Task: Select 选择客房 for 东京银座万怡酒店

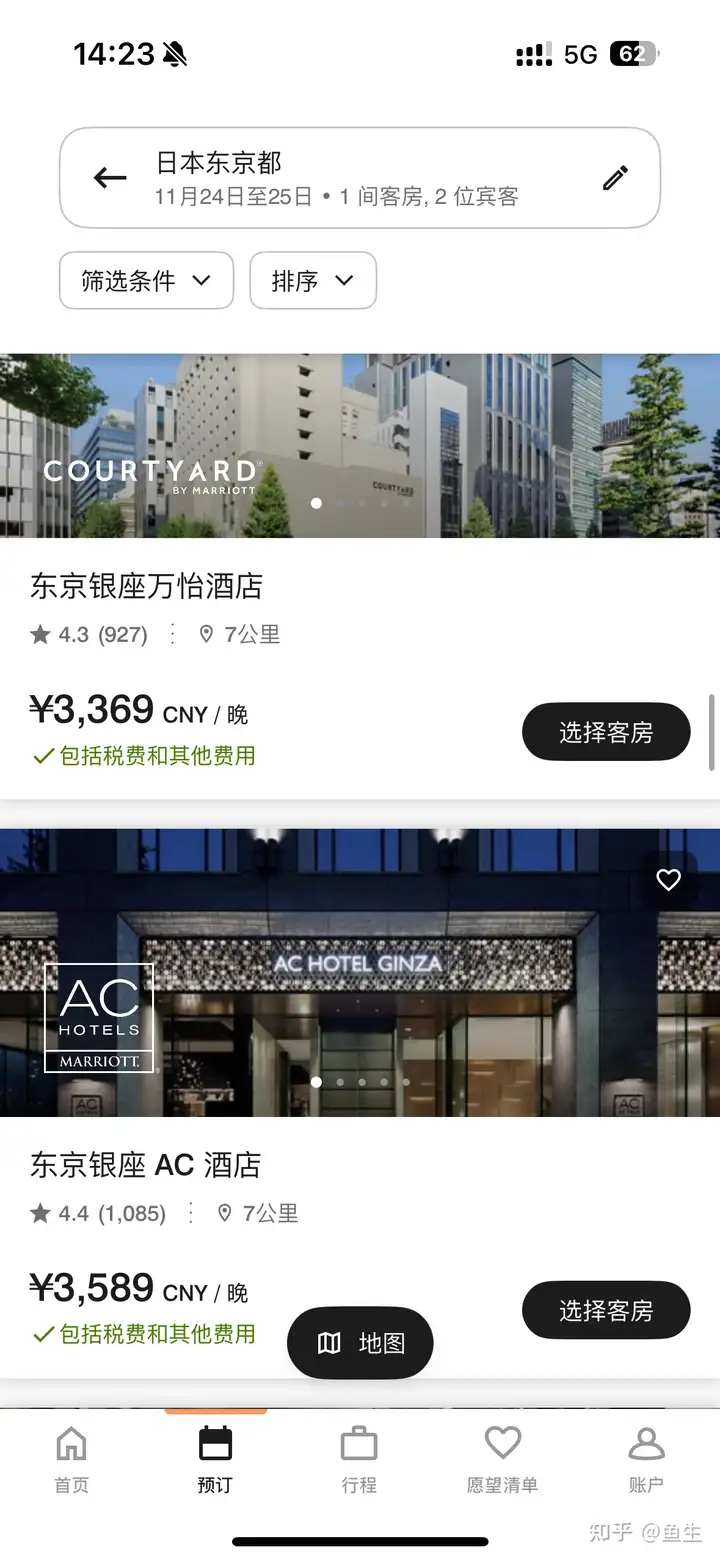Action: point(606,732)
